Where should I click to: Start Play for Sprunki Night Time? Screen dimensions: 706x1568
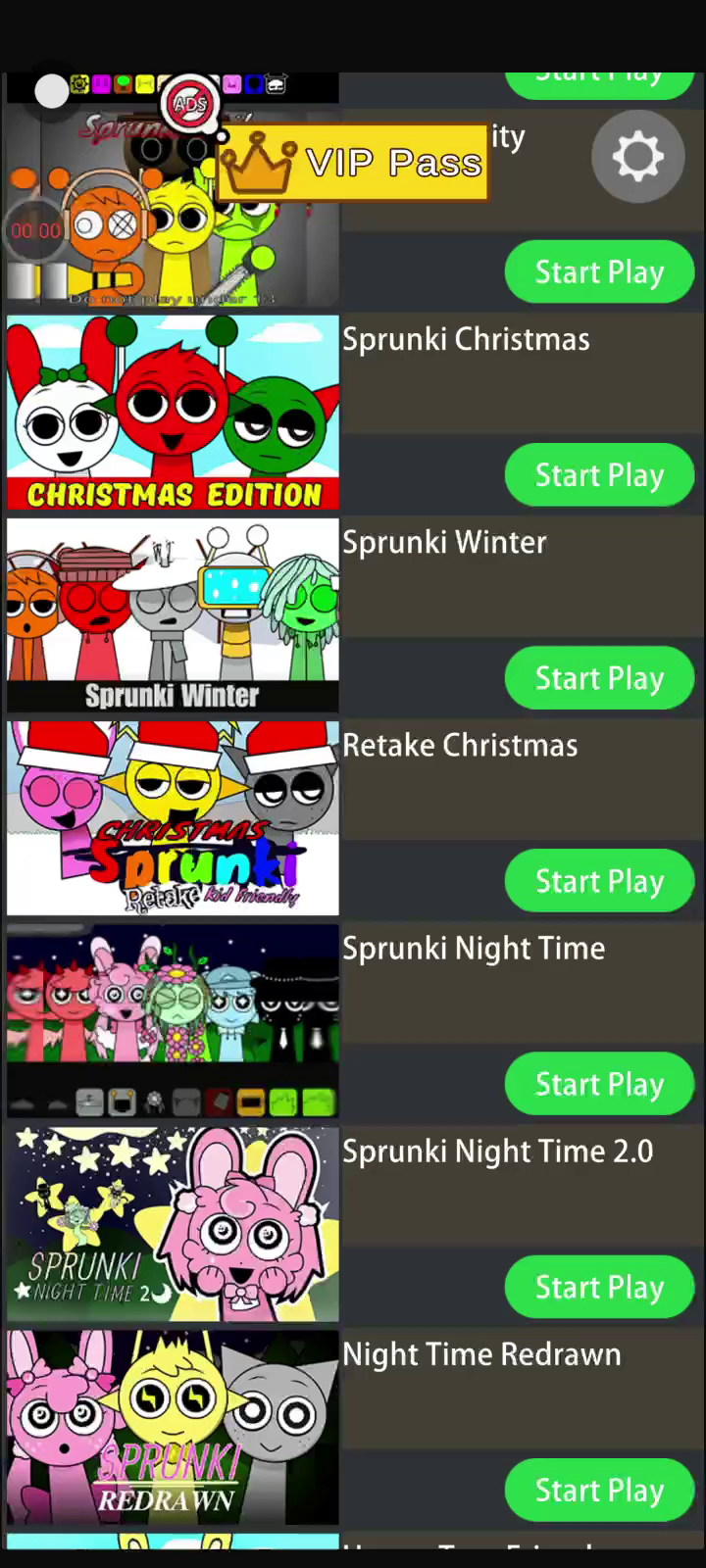coord(600,1084)
